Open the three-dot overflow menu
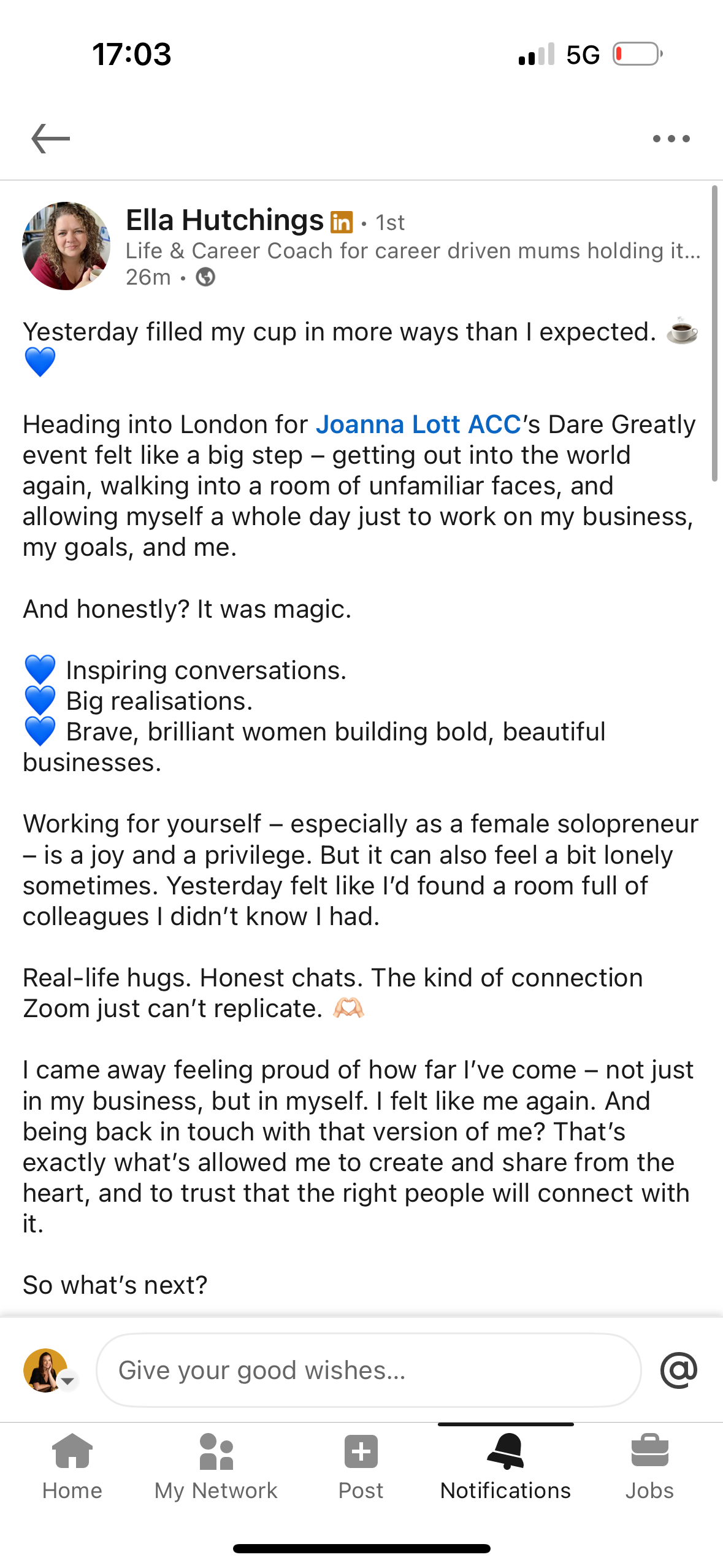723x1568 pixels. click(x=671, y=139)
